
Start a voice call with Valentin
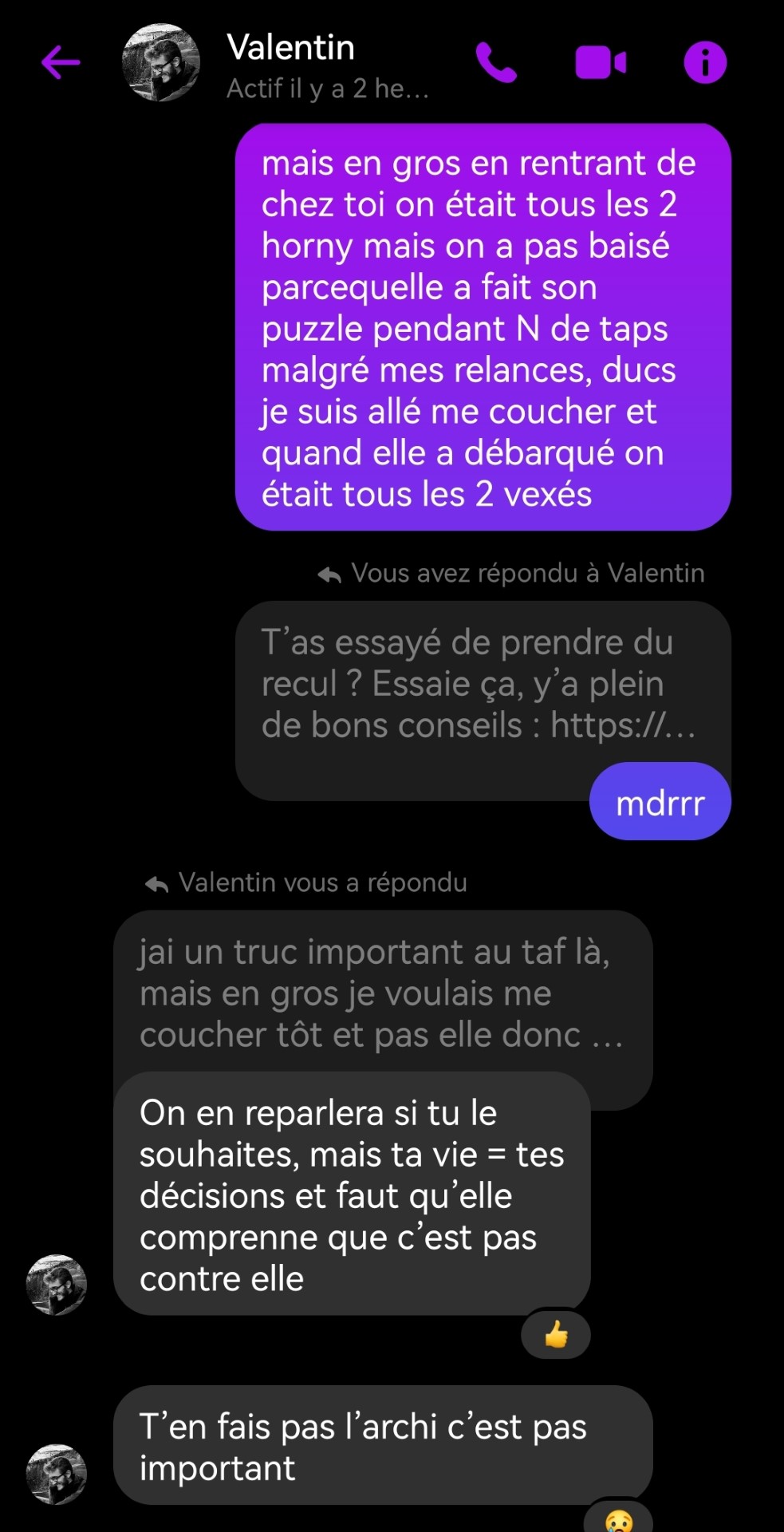coord(496,62)
